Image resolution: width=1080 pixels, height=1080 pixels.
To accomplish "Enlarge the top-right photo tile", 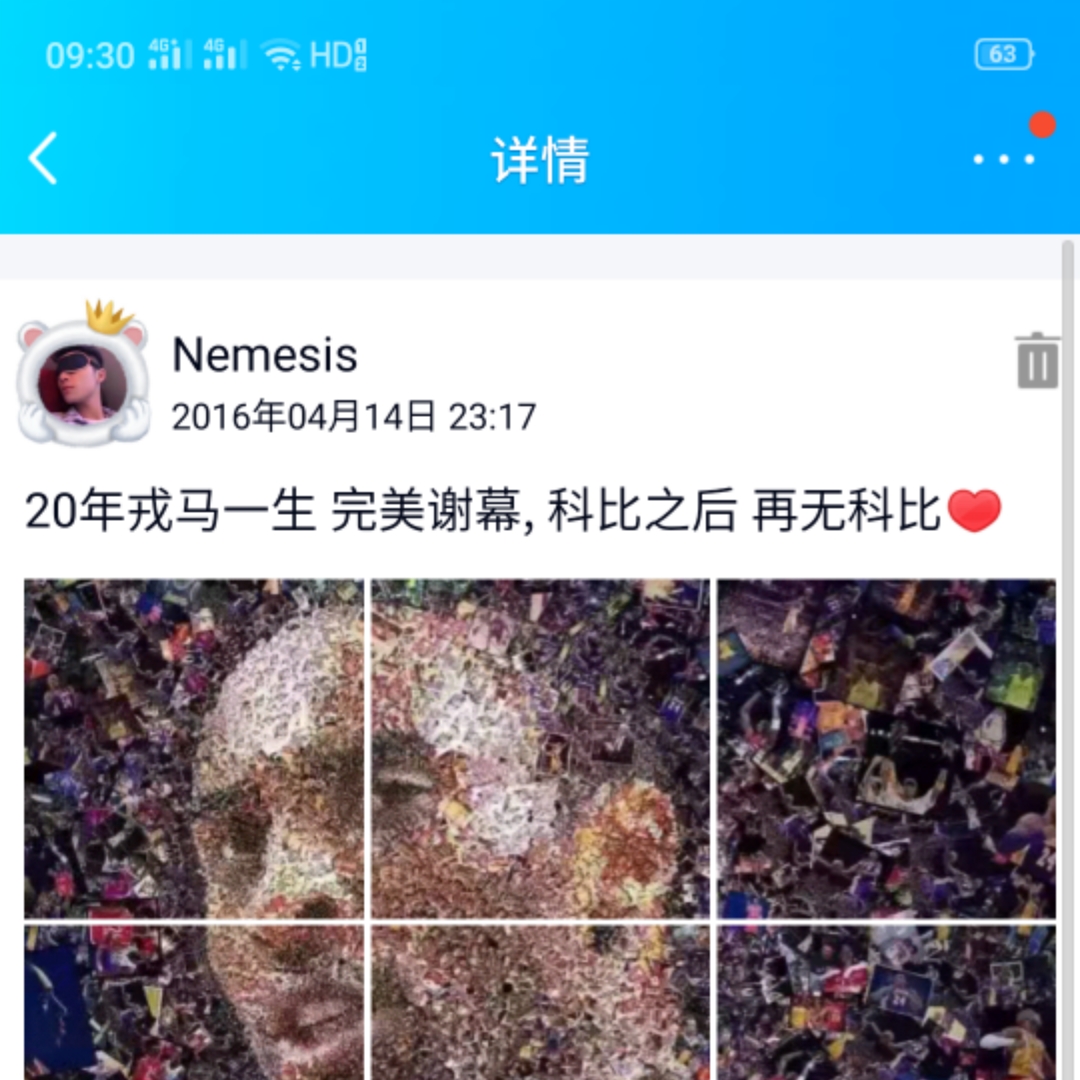I will coord(886,748).
